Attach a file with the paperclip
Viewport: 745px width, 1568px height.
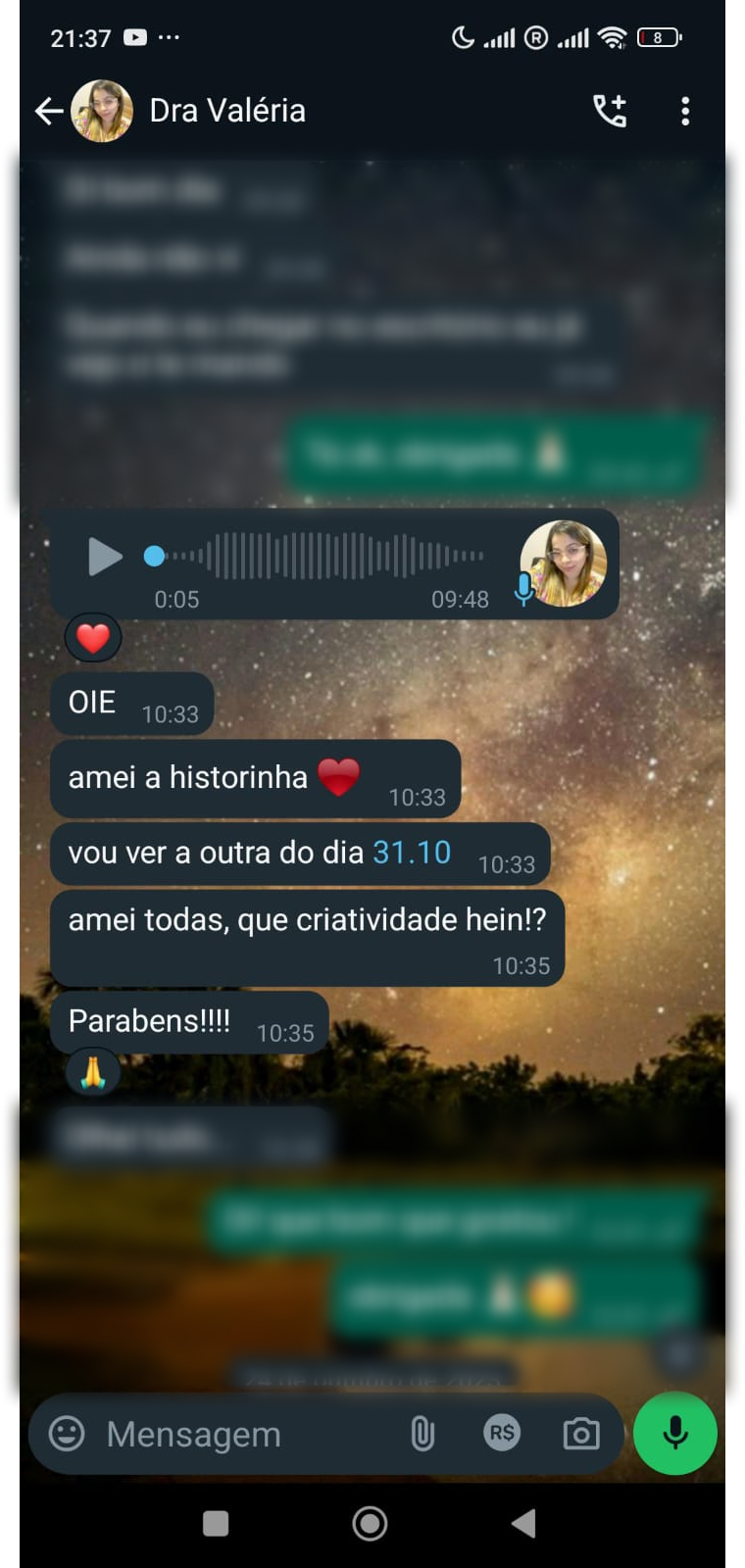[422, 1434]
